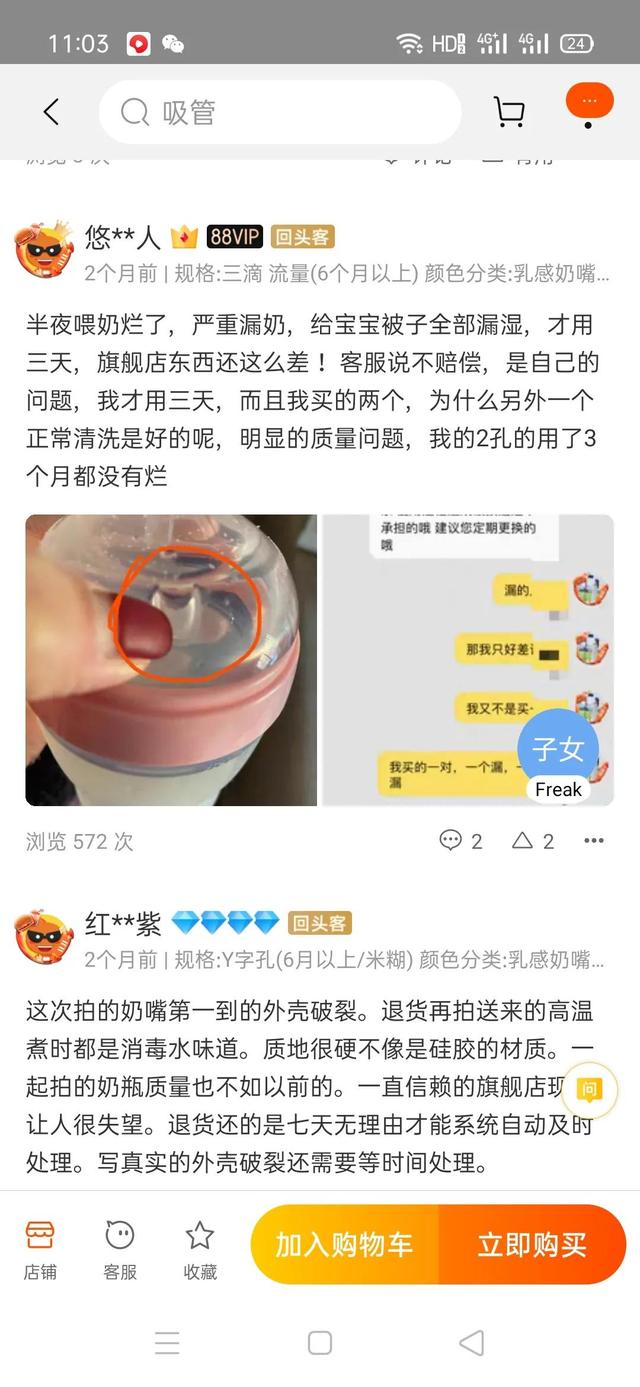Image resolution: width=640 pixels, height=1387 pixels.
Task: Tap the system home button
Action: [x=320, y=1342]
